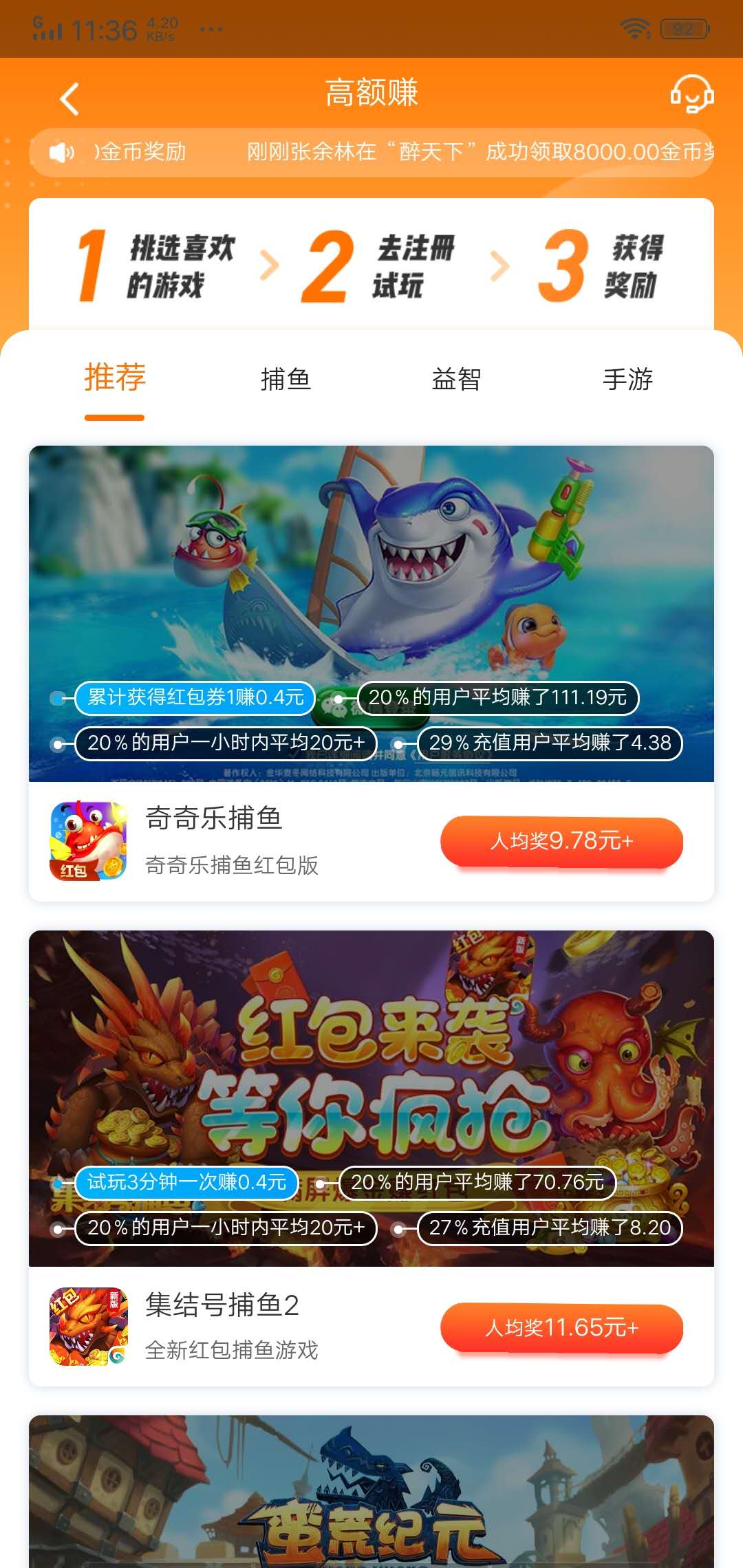Tap the battery indicator in the status bar

pyautogui.click(x=685, y=28)
